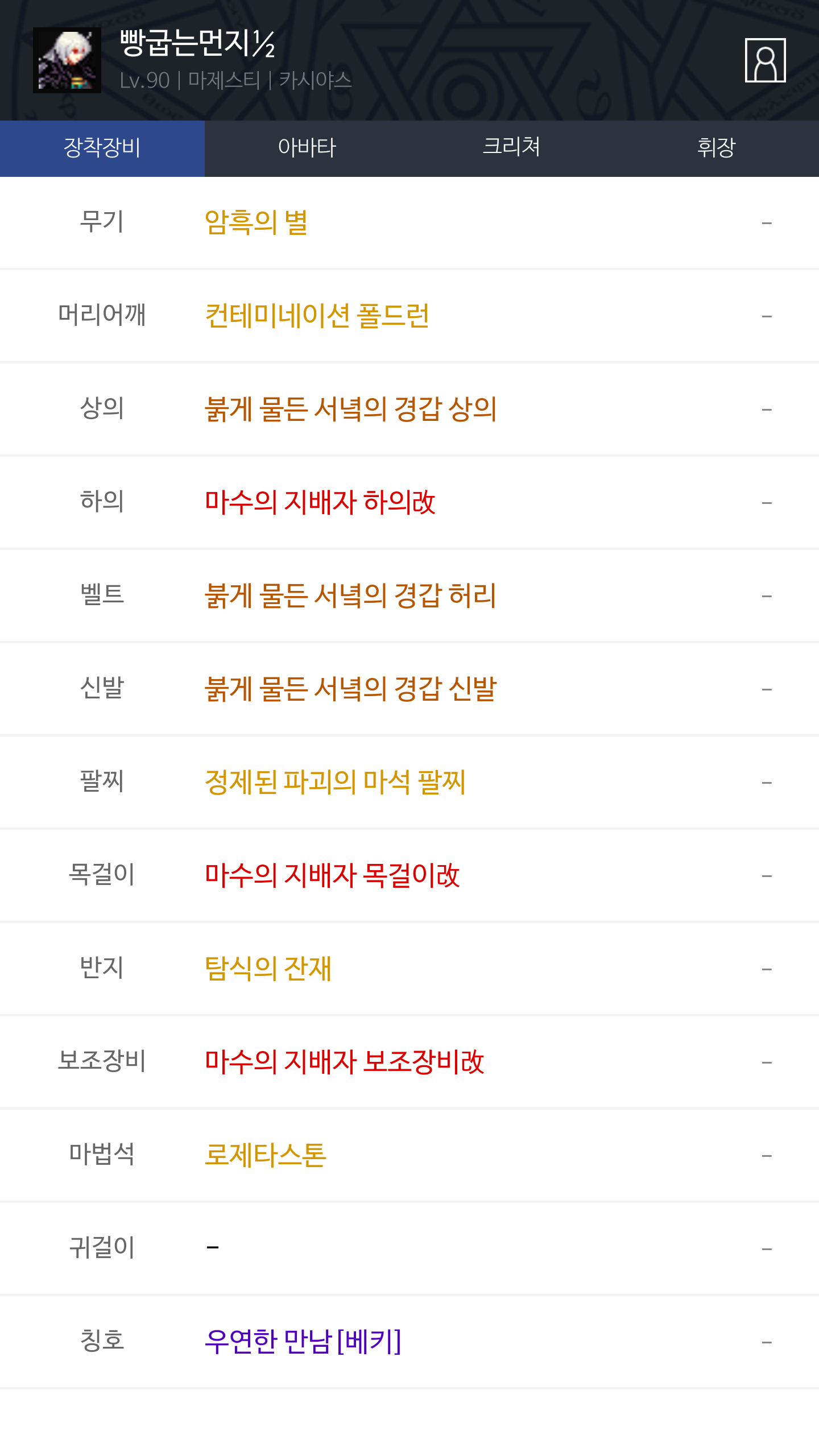The height and width of the screenshot is (1456, 819).
Task: Open 마수의 지배자 하의改 item
Action: tap(320, 502)
